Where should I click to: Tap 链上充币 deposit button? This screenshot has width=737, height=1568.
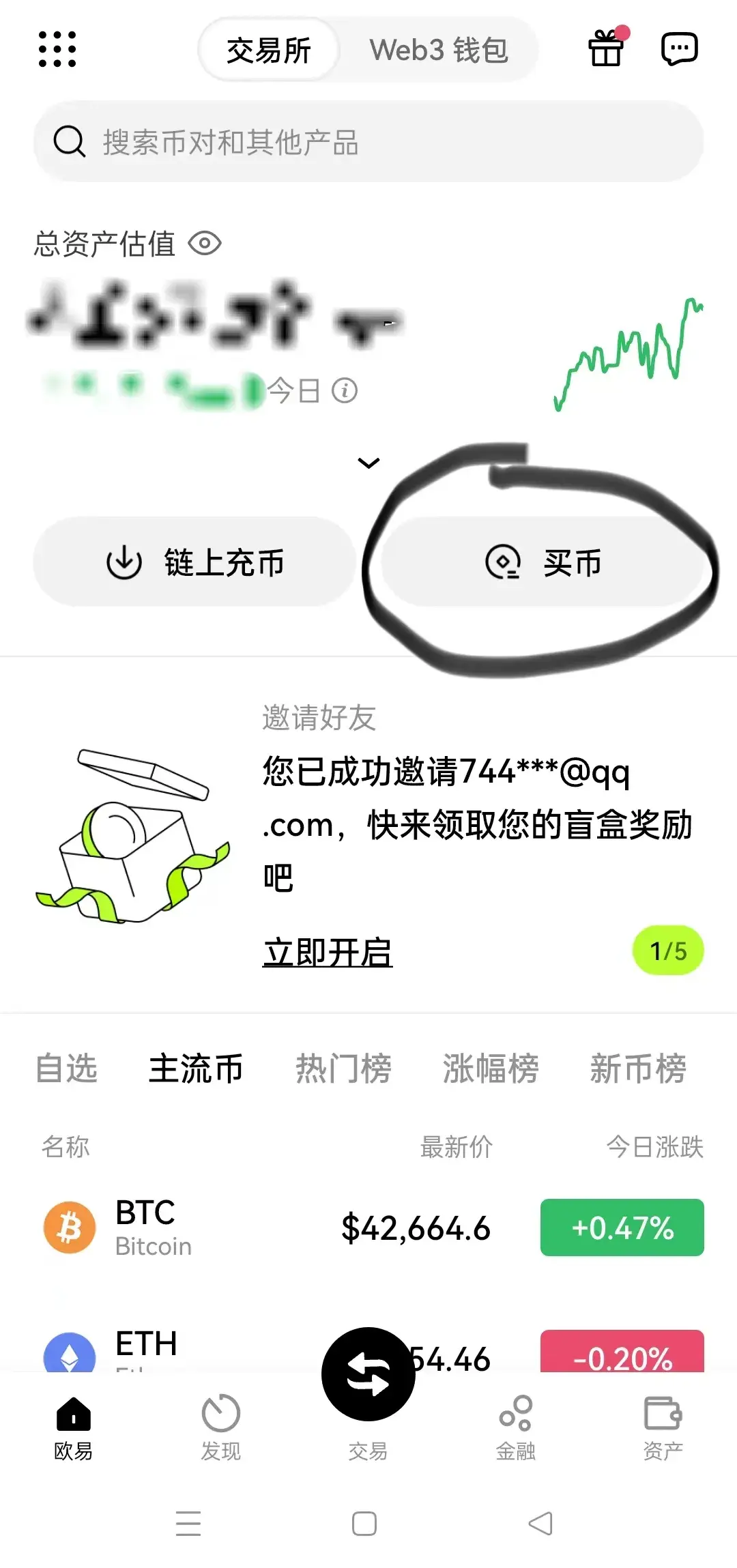[194, 562]
